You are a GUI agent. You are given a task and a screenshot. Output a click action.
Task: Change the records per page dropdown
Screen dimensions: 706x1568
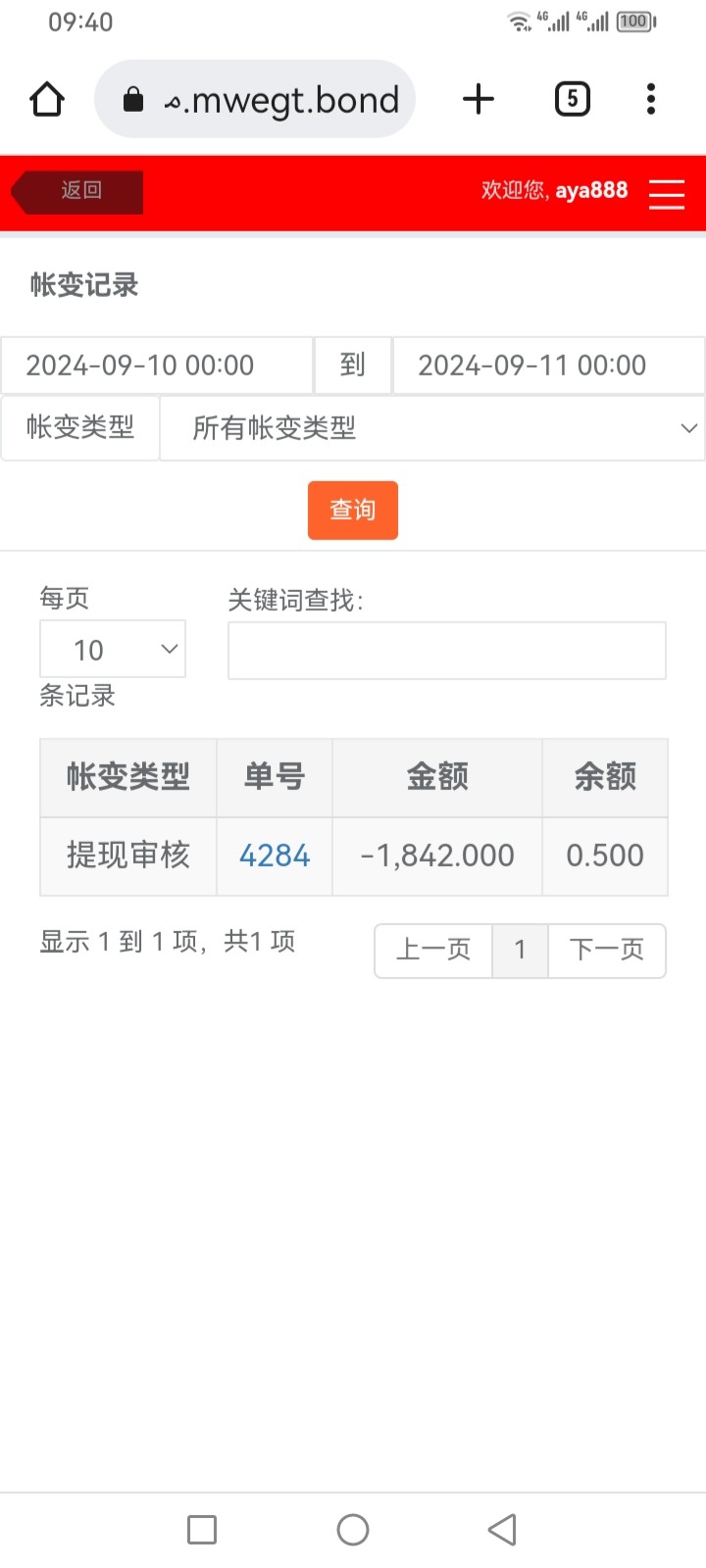click(x=113, y=650)
